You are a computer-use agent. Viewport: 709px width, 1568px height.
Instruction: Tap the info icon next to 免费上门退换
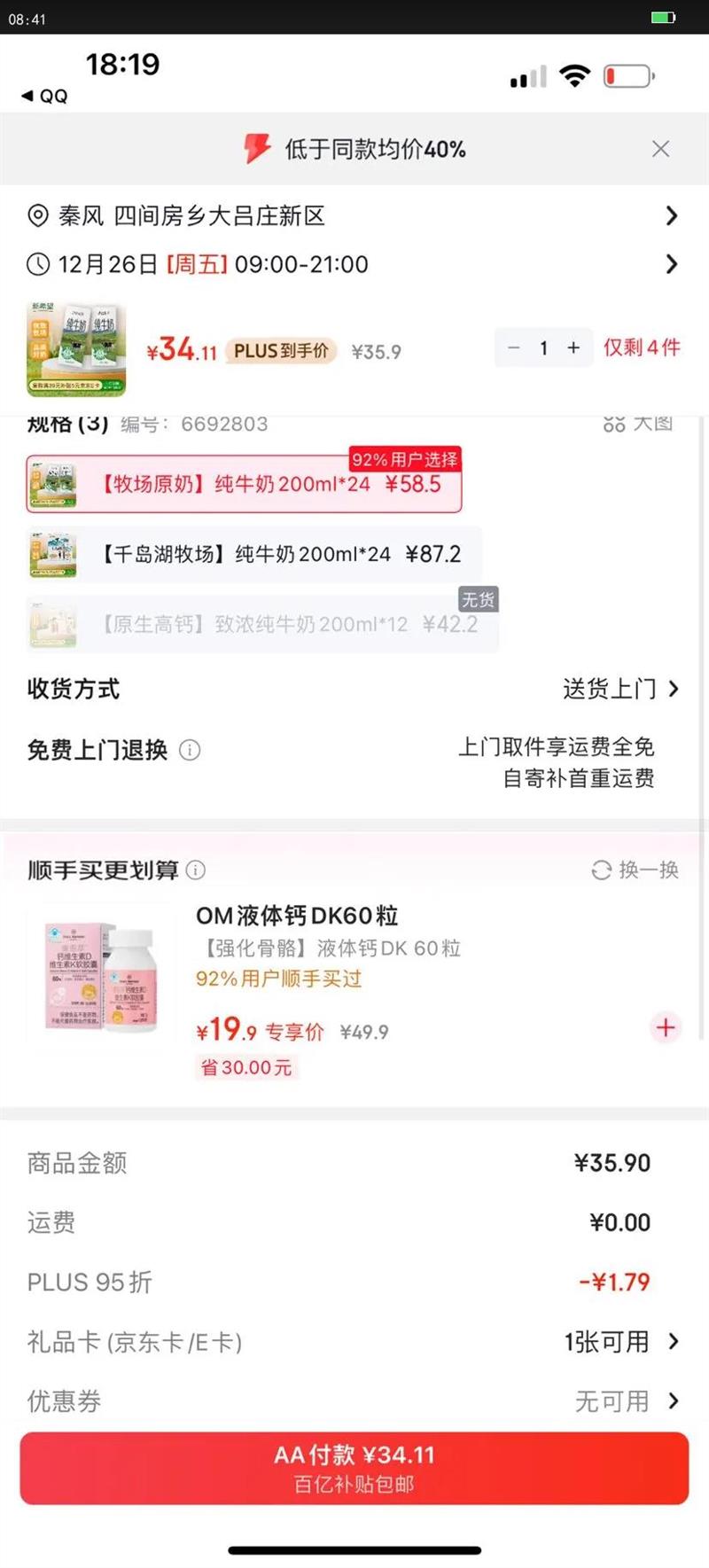click(189, 750)
